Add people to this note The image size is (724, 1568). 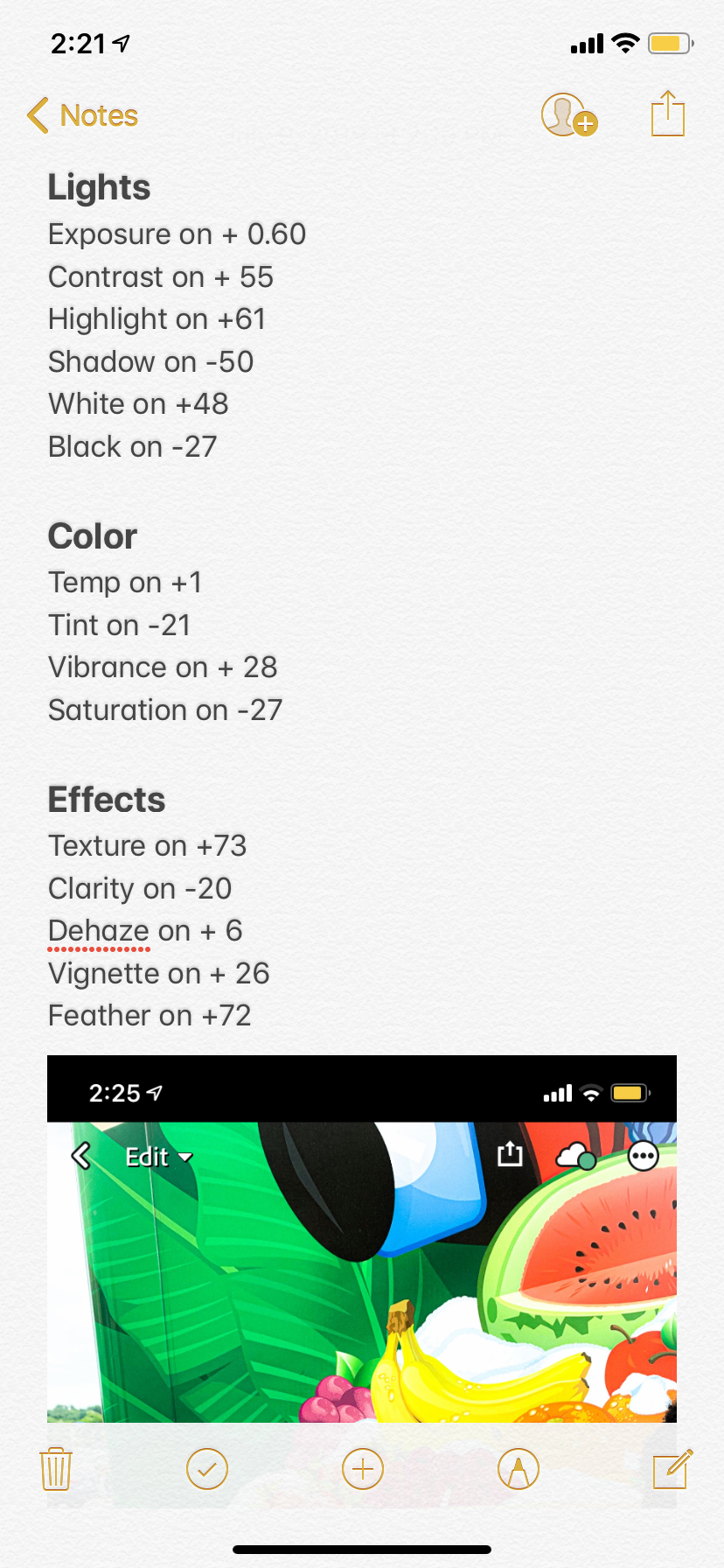[x=568, y=115]
